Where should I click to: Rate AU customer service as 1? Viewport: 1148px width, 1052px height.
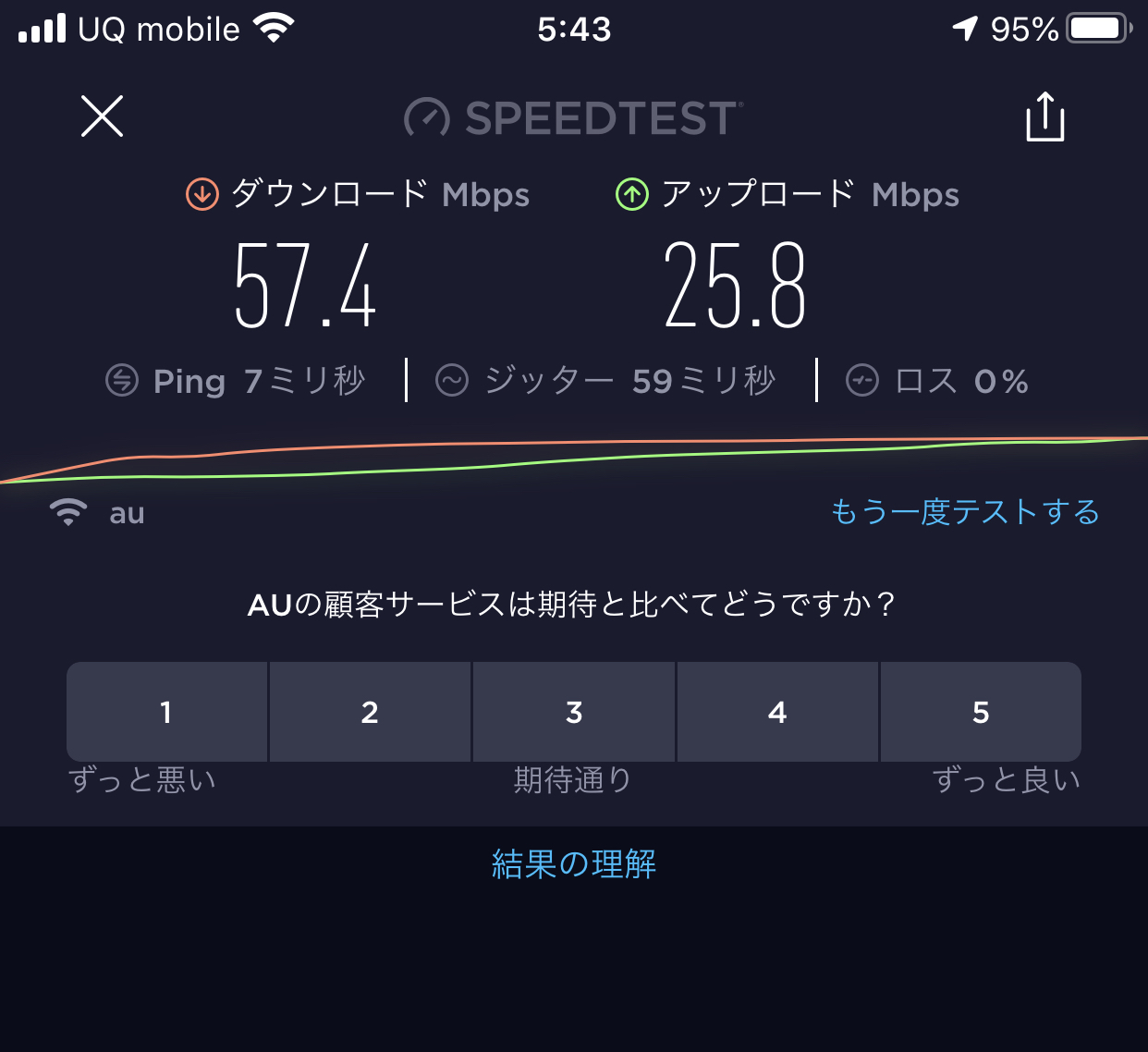[166, 712]
